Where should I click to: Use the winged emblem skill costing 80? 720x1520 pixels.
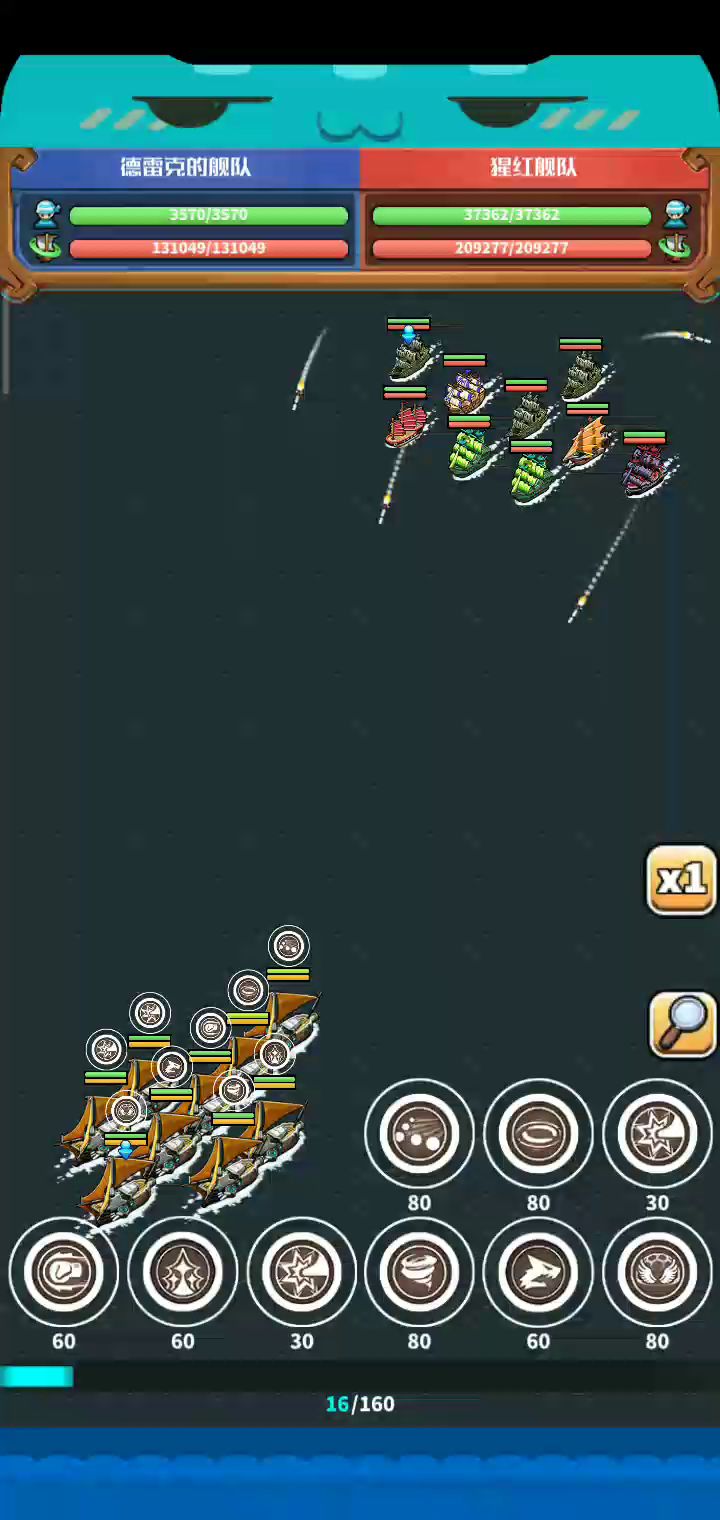pos(657,1272)
